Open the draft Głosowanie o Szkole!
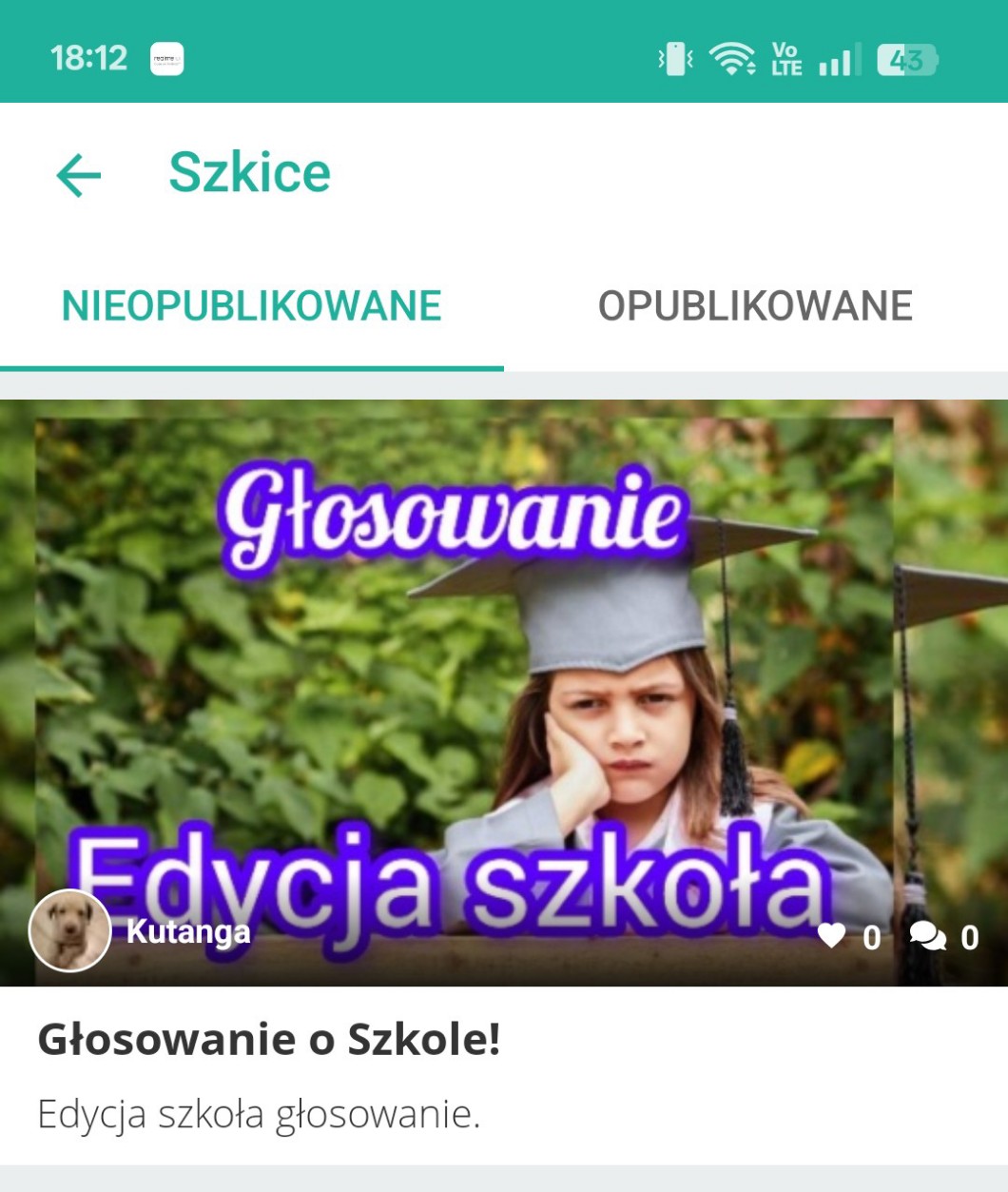1008x1192 pixels. [269, 1039]
